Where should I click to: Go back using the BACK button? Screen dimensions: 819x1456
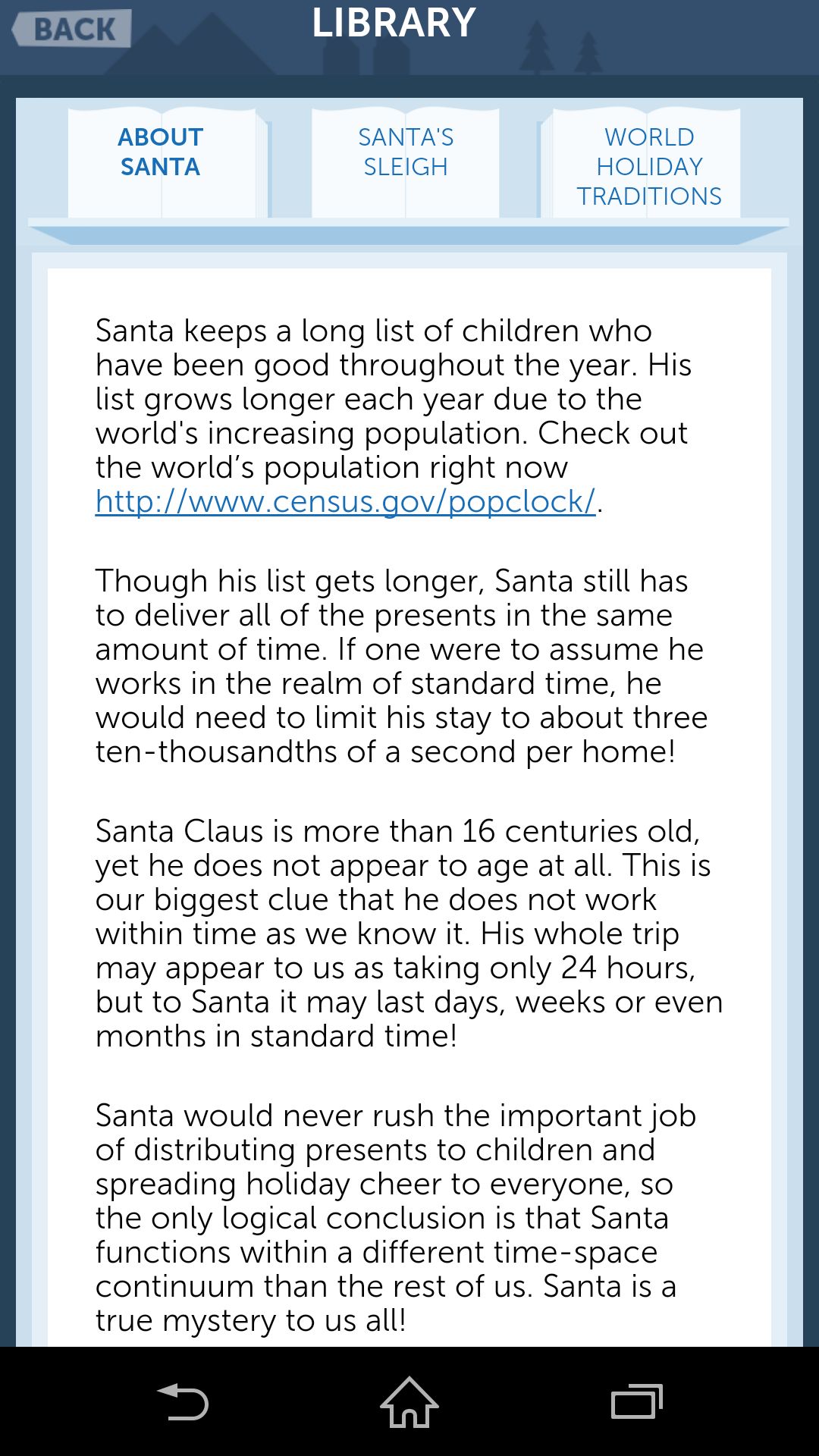tap(71, 29)
